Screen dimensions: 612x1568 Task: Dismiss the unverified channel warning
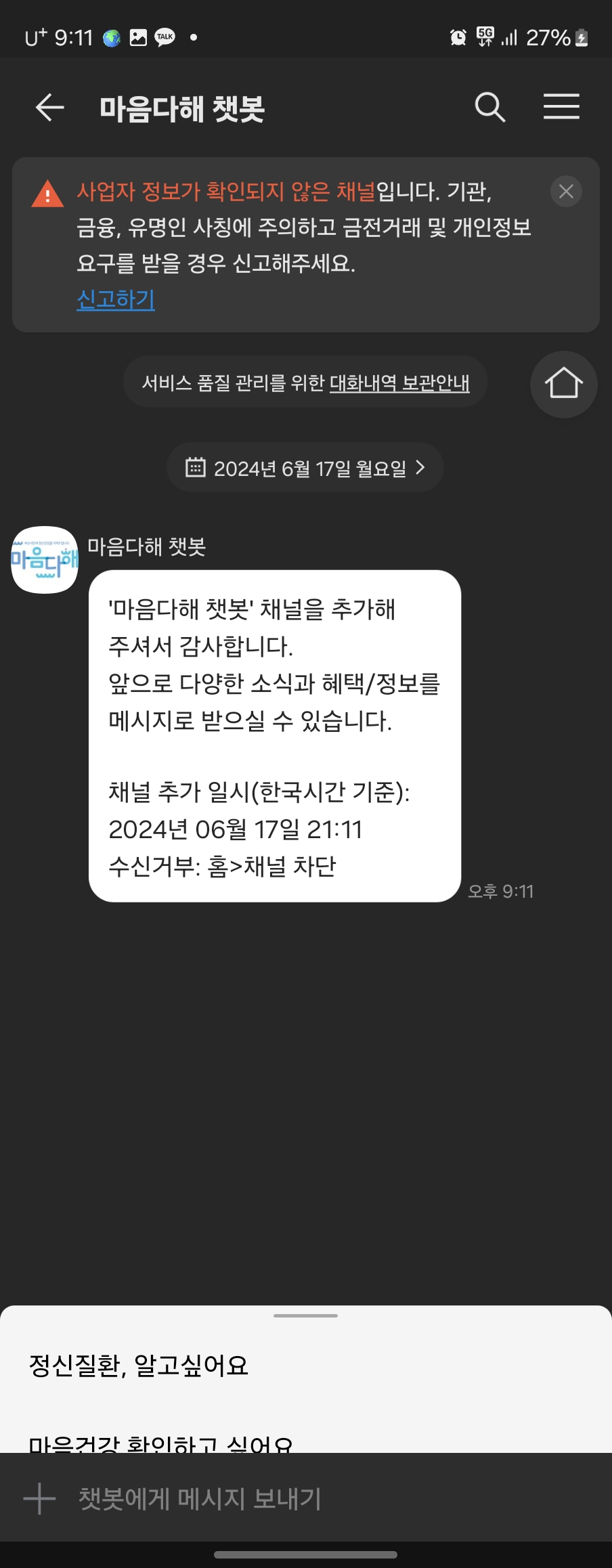[566, 192]
